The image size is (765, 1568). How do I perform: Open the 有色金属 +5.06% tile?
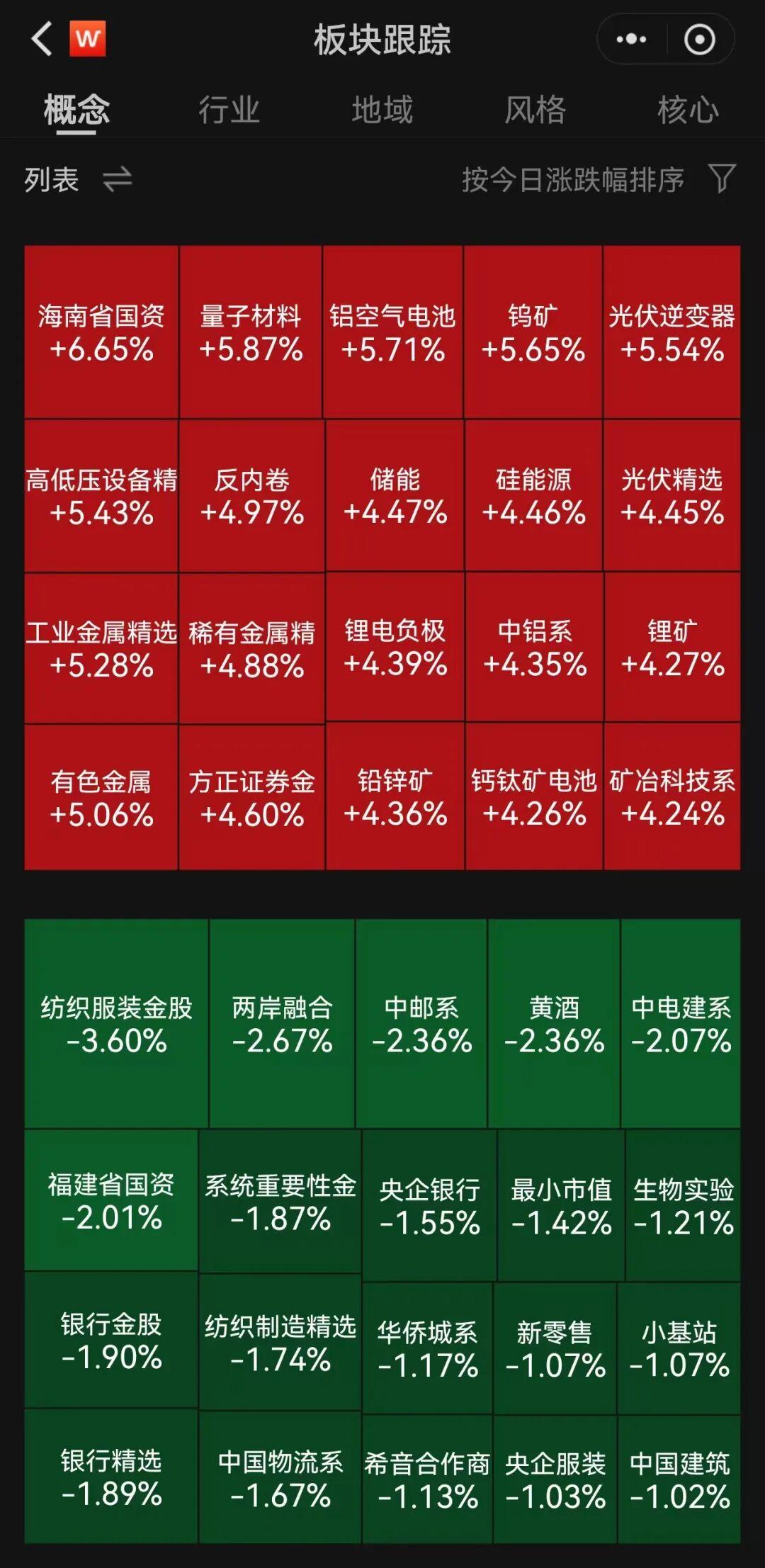[101, 797]
